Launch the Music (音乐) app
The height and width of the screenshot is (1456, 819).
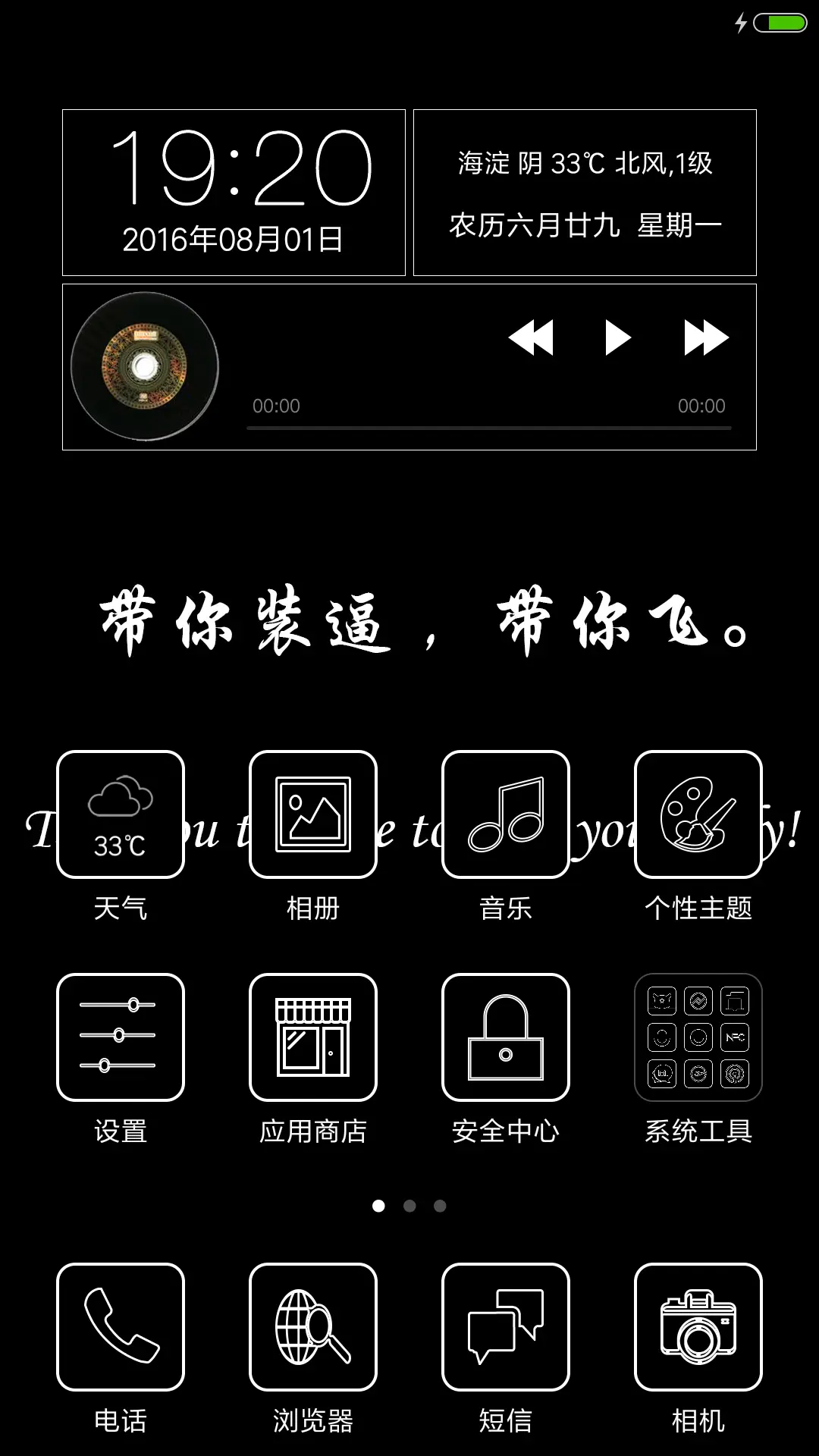tap(505, 815)
